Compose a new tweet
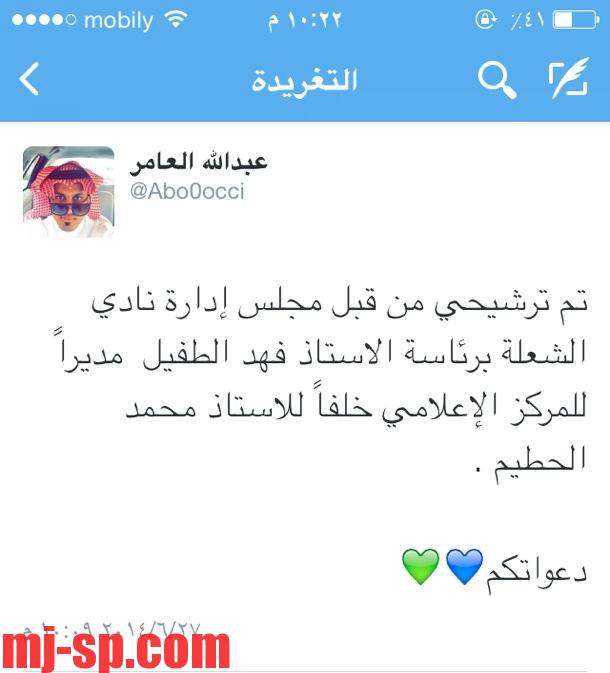The height and width of the screenshot is (673, 610). click(569, 79)
